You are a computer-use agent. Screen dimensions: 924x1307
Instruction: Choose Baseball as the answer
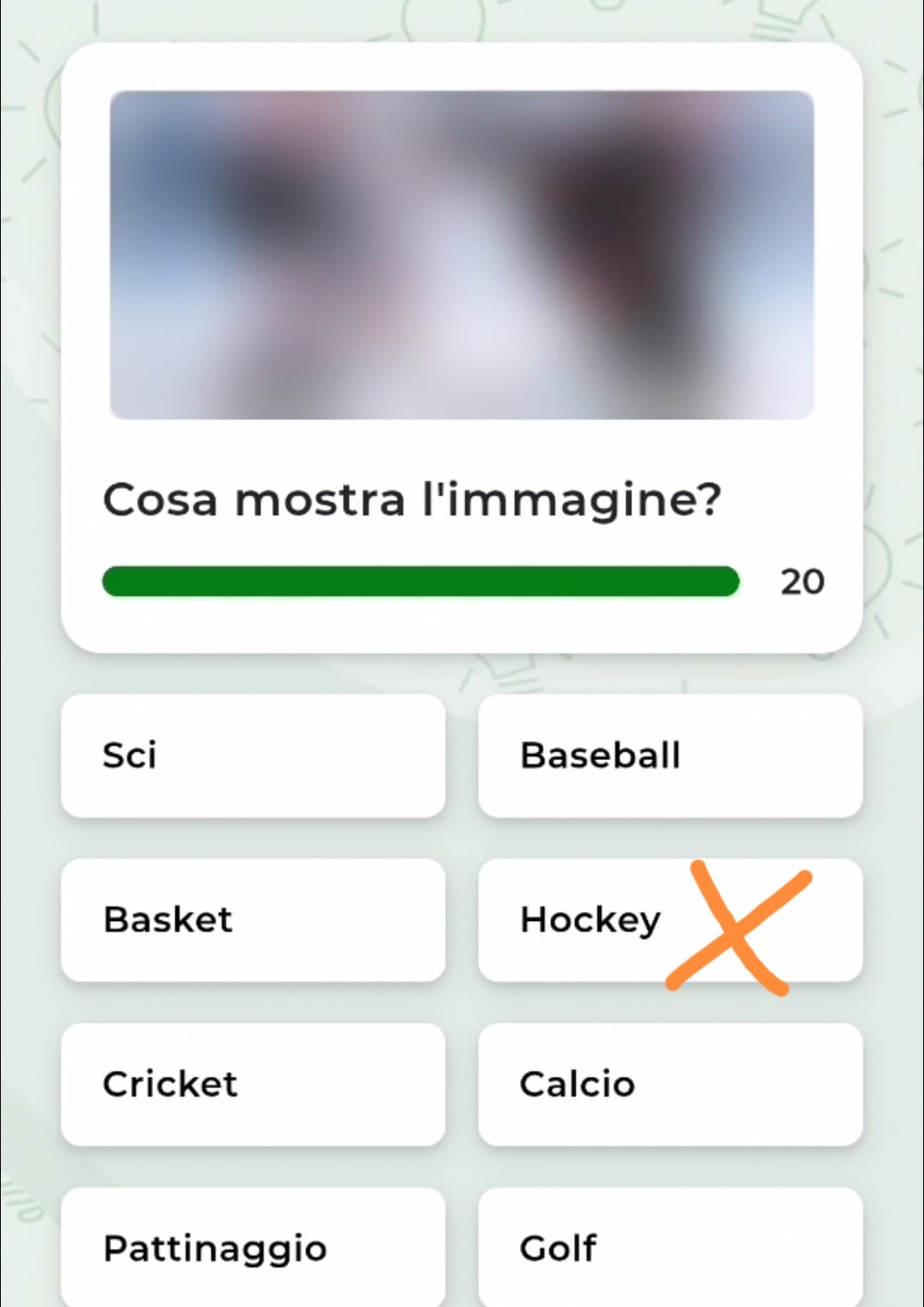670,756
